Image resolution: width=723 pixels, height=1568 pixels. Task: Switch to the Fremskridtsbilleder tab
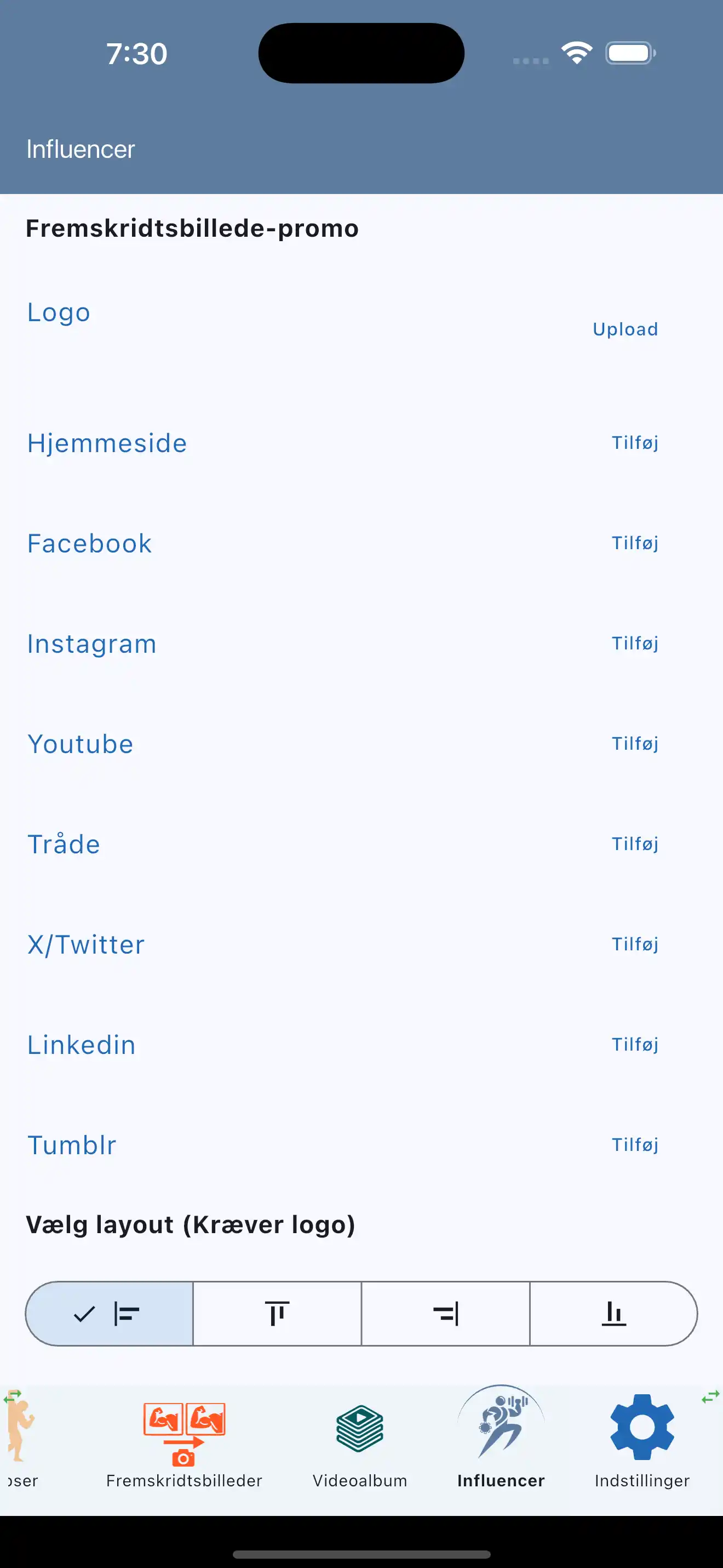click(x=183, y=1449)
